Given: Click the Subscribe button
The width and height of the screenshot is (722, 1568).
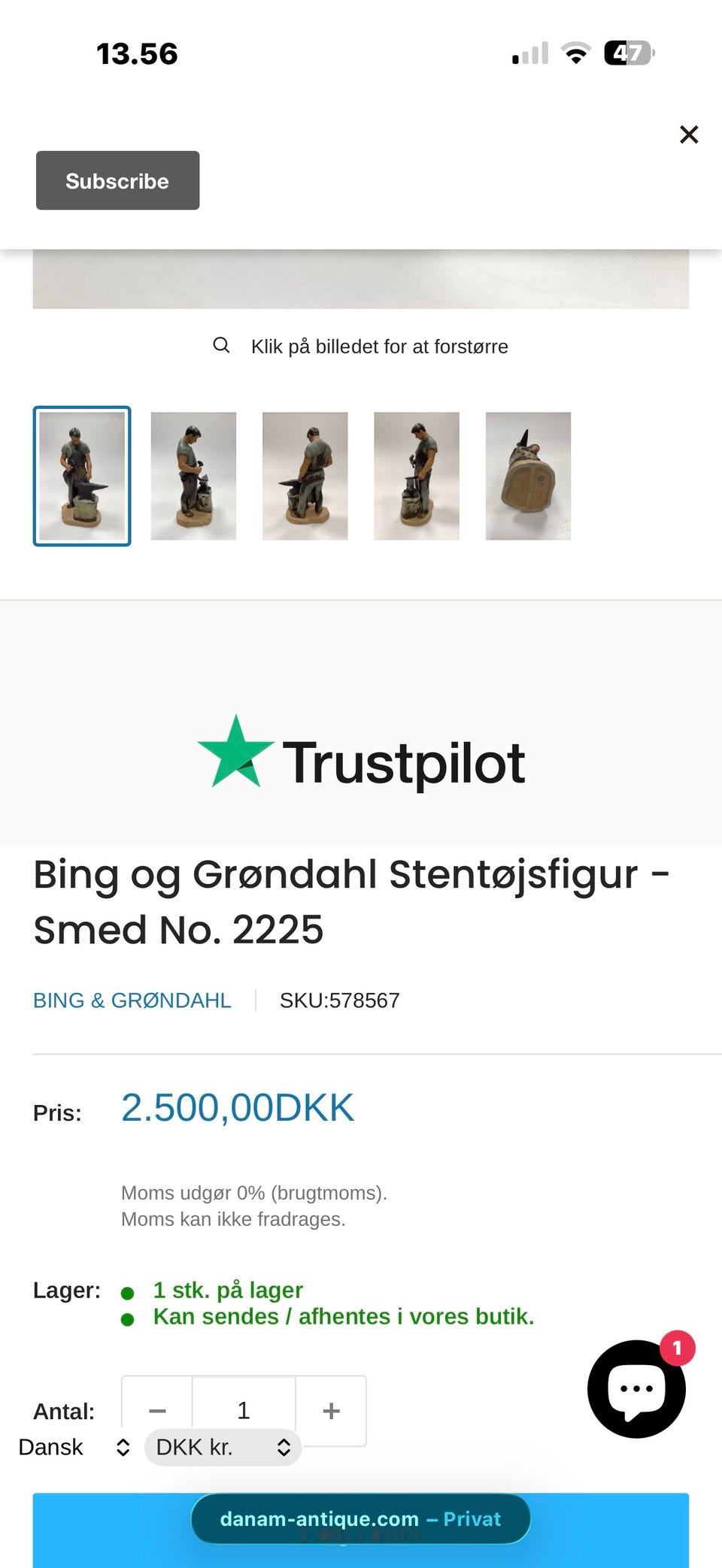Looking at the screenshot, I should tap(117, 180).
